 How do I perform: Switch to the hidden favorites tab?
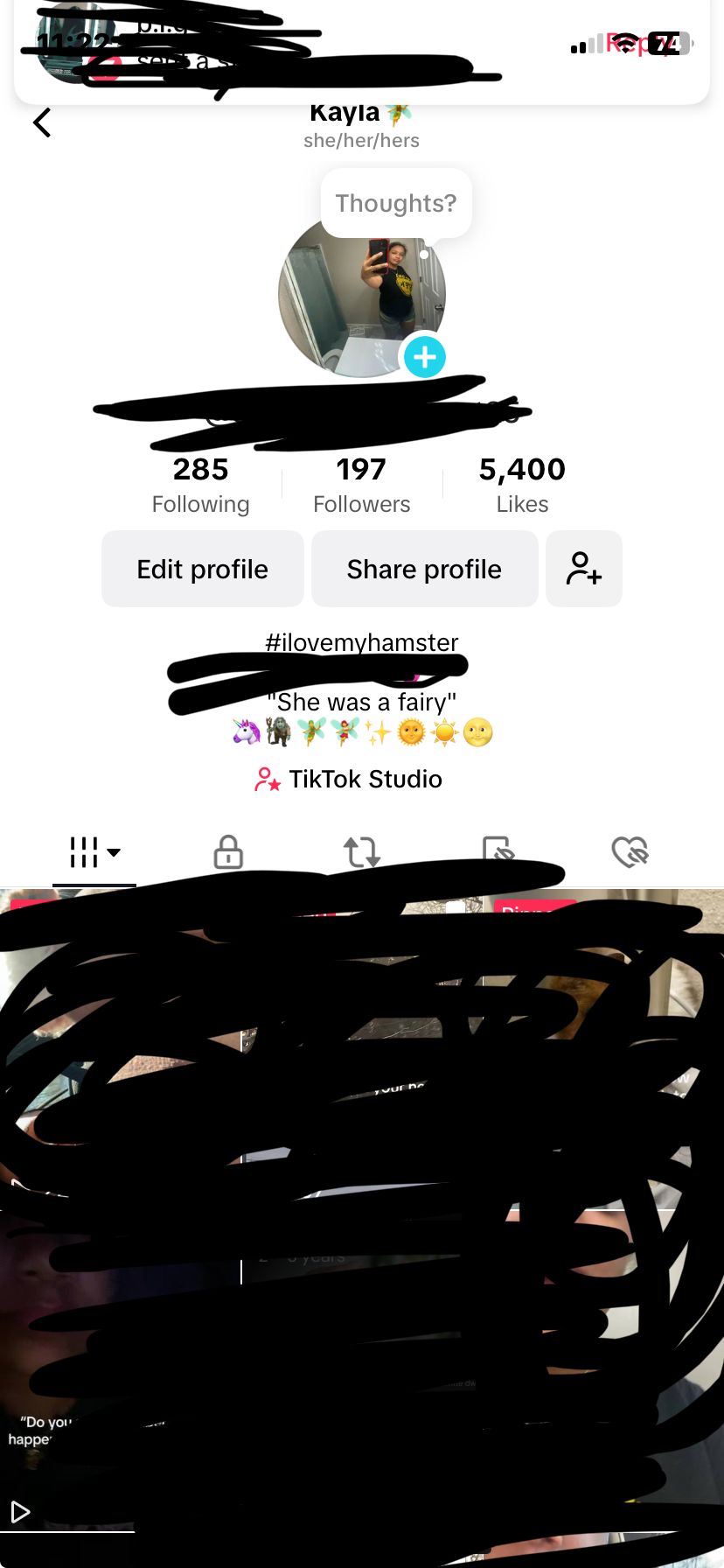(x=498, y=850)
